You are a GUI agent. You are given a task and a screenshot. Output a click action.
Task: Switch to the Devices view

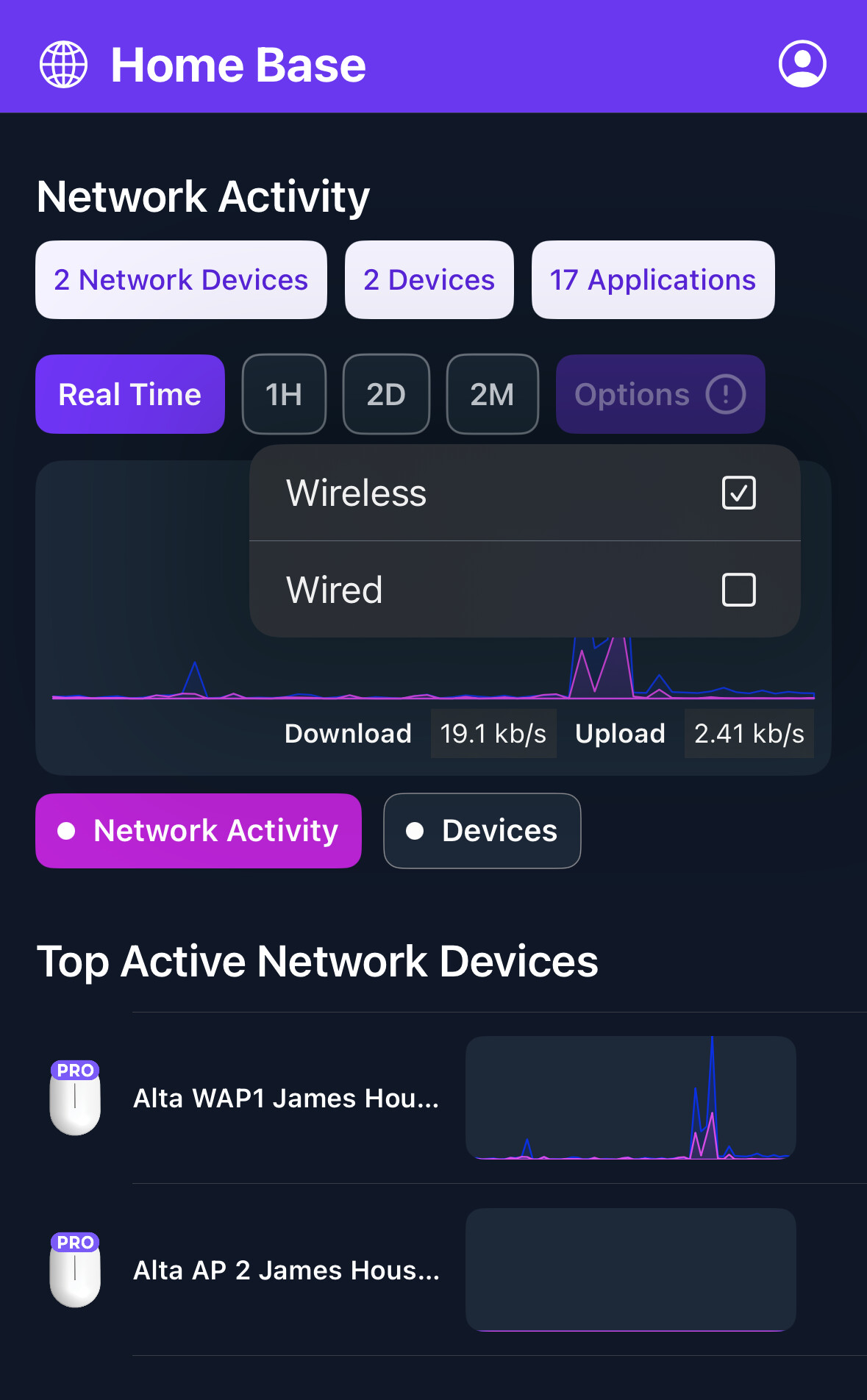coord(482,831)
